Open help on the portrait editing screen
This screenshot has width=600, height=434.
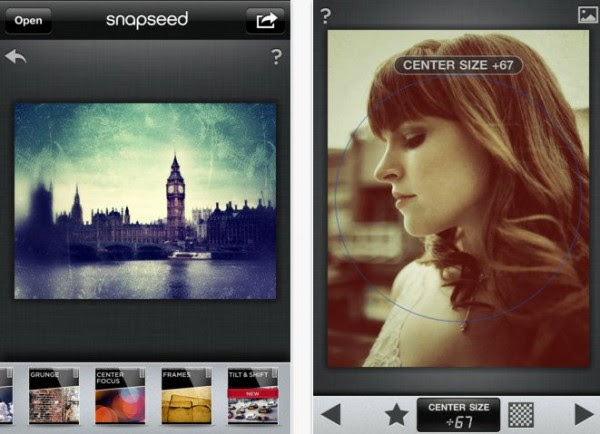coord(326,14)
